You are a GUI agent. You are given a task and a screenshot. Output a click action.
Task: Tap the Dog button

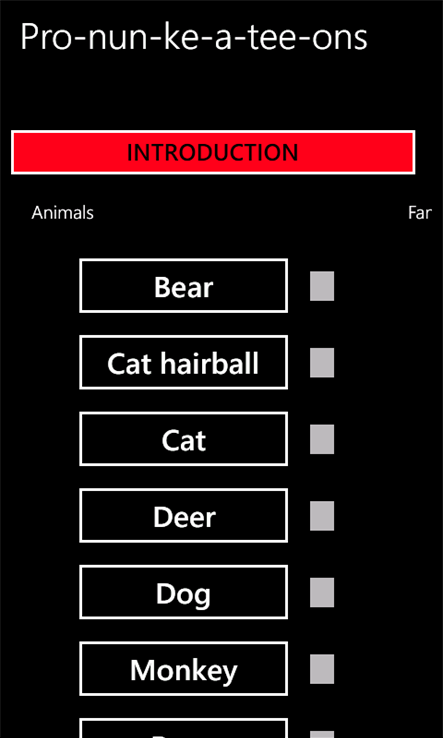184,593
